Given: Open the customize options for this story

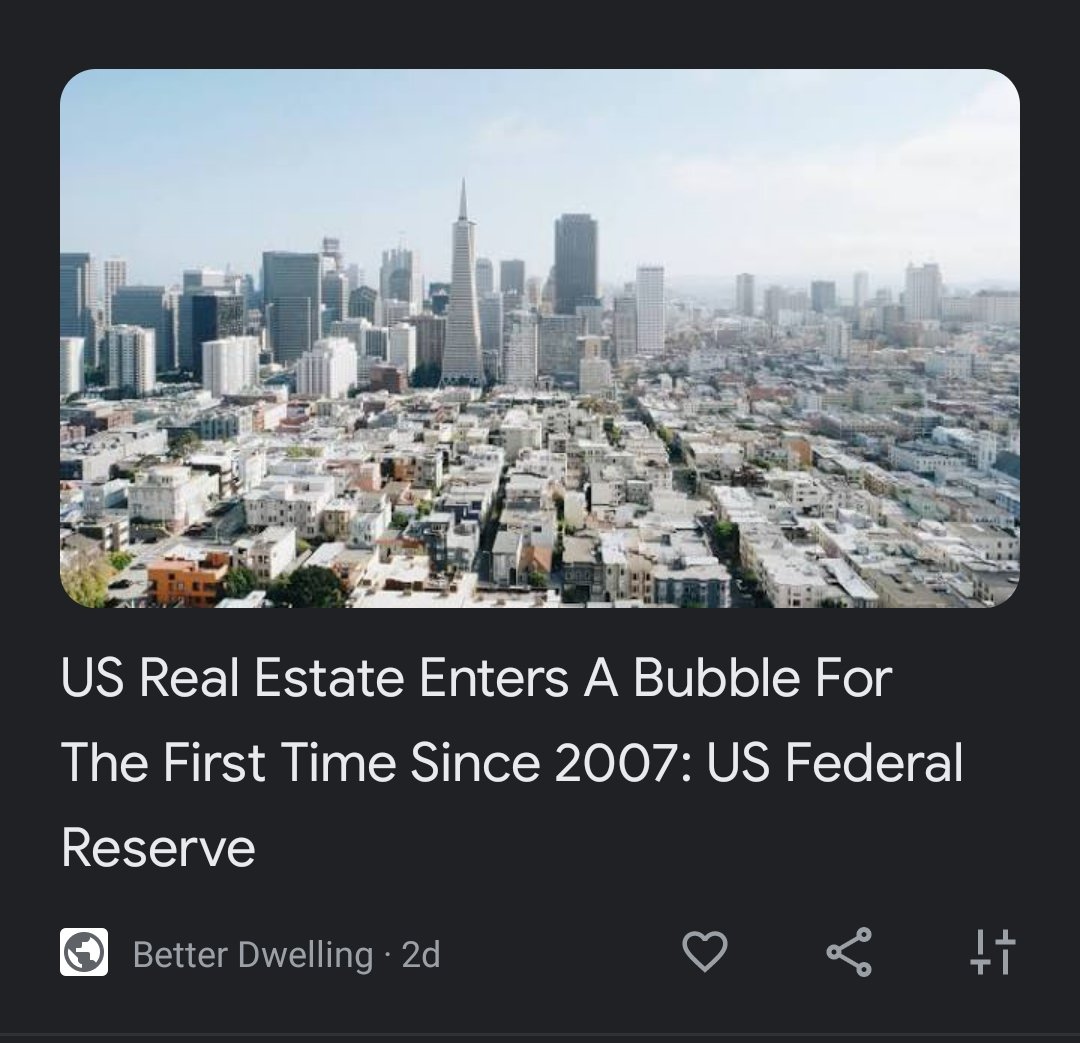Looking at the screenshot, I should 994,951.
